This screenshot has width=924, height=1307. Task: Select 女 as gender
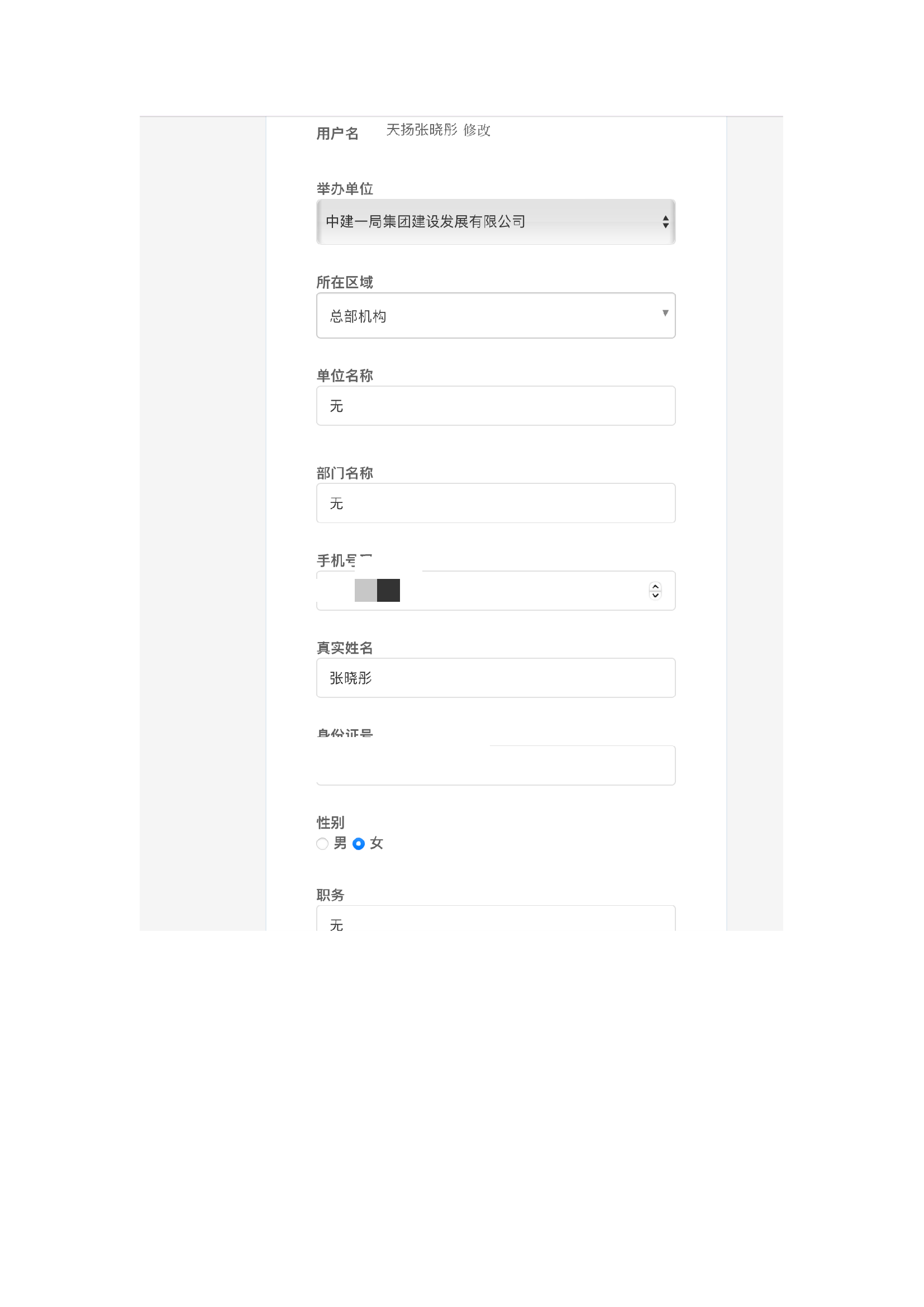point(359,844)
